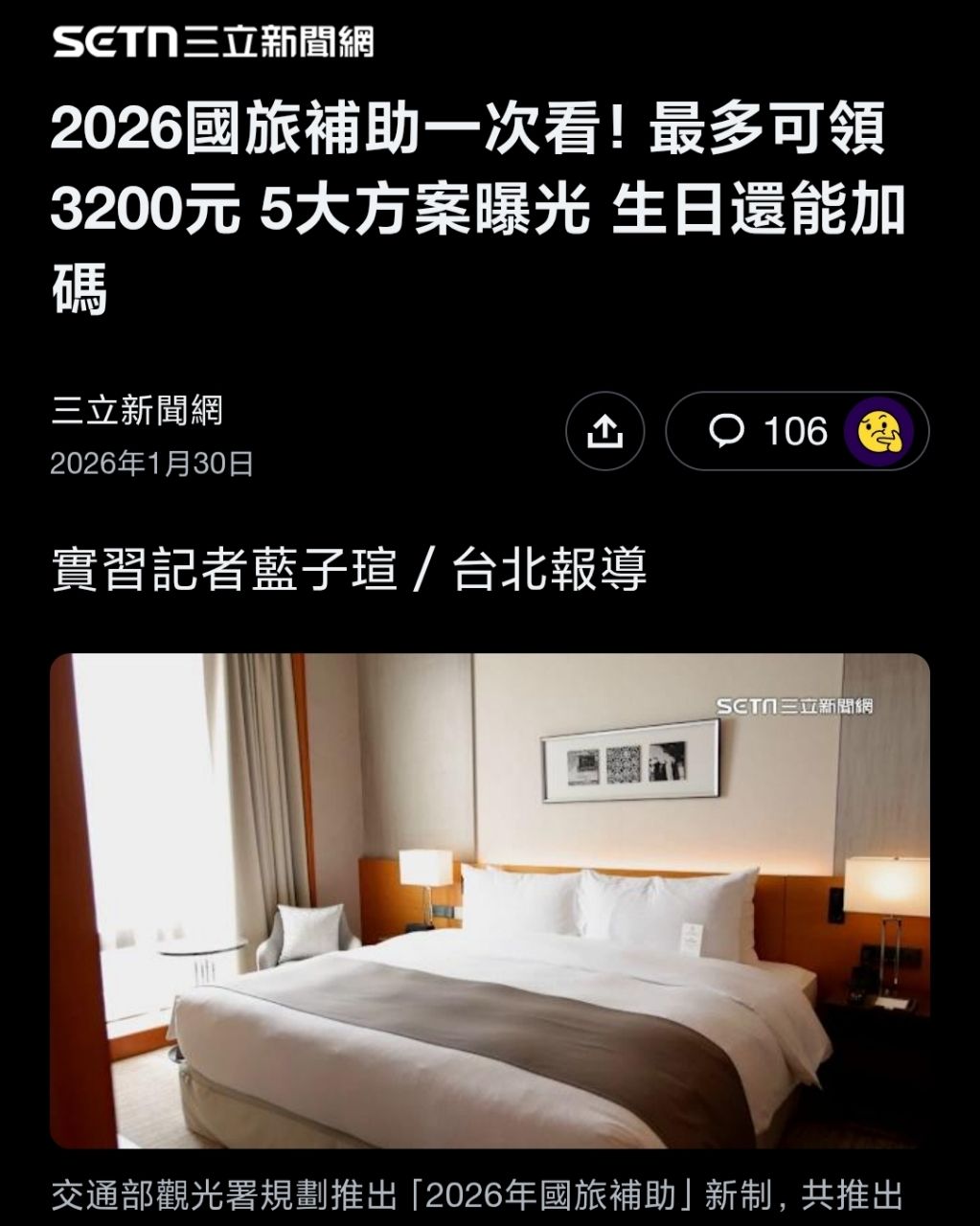
Task: View the hotel room photo
Action: click(490, 900)
